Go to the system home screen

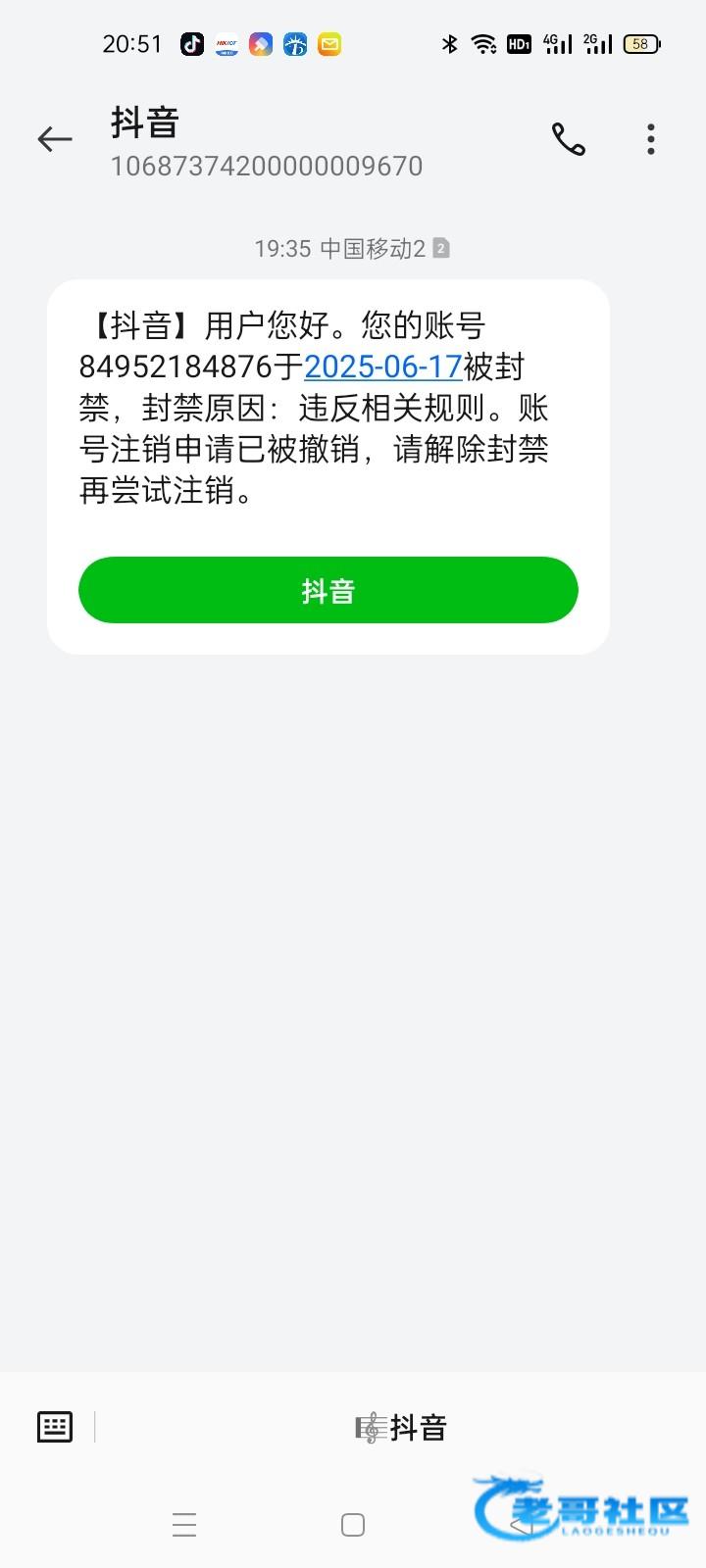pyautogui.click(x=353, y=1525)
